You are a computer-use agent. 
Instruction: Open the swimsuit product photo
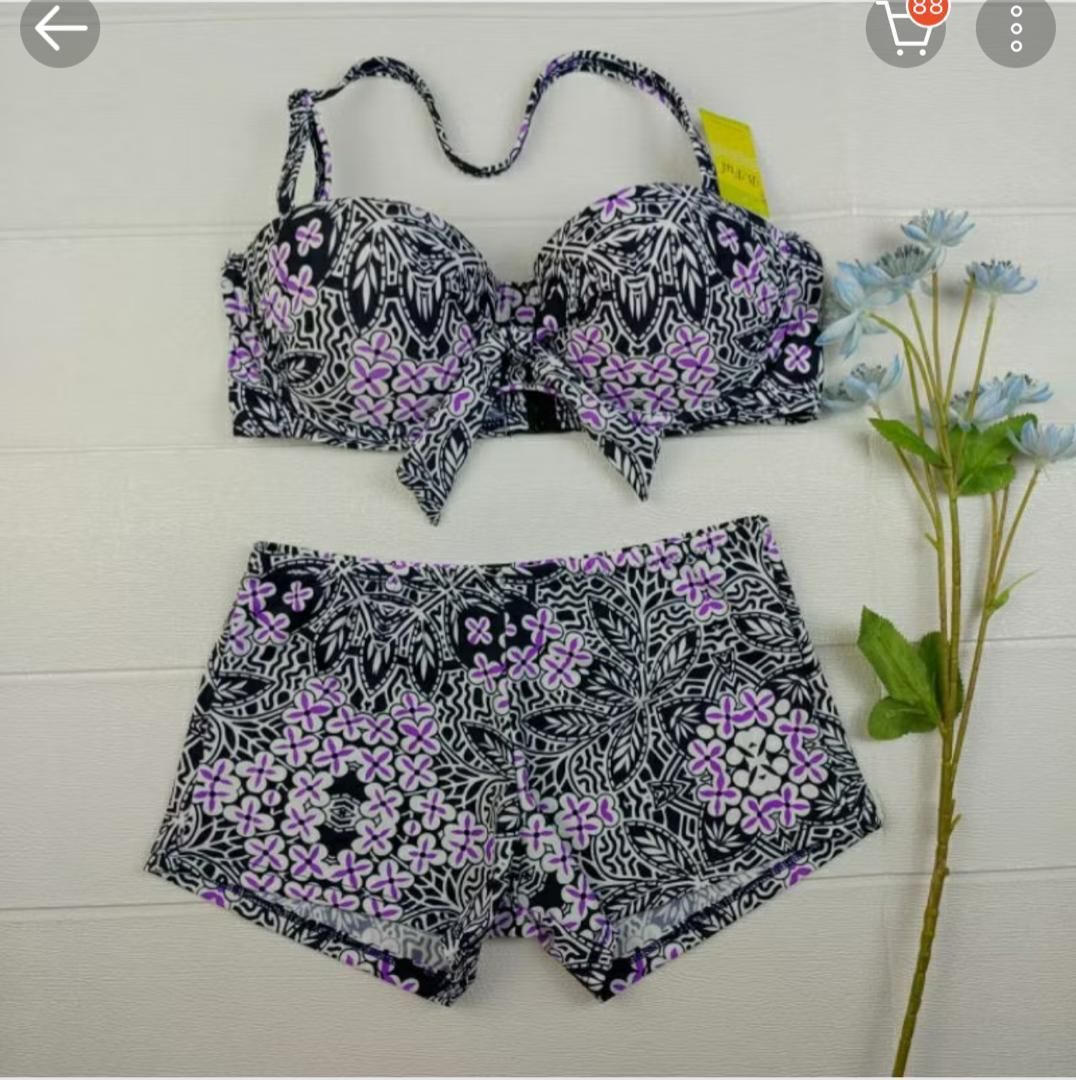(x=520, y=560)
